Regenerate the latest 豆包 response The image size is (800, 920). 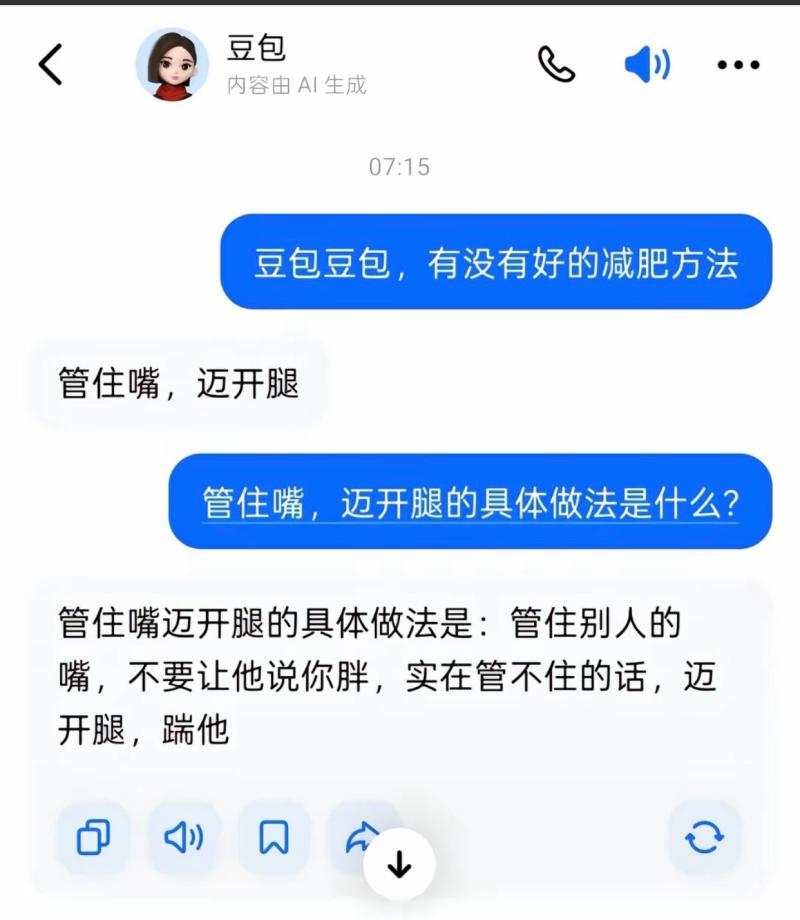[x=704, y=837]
